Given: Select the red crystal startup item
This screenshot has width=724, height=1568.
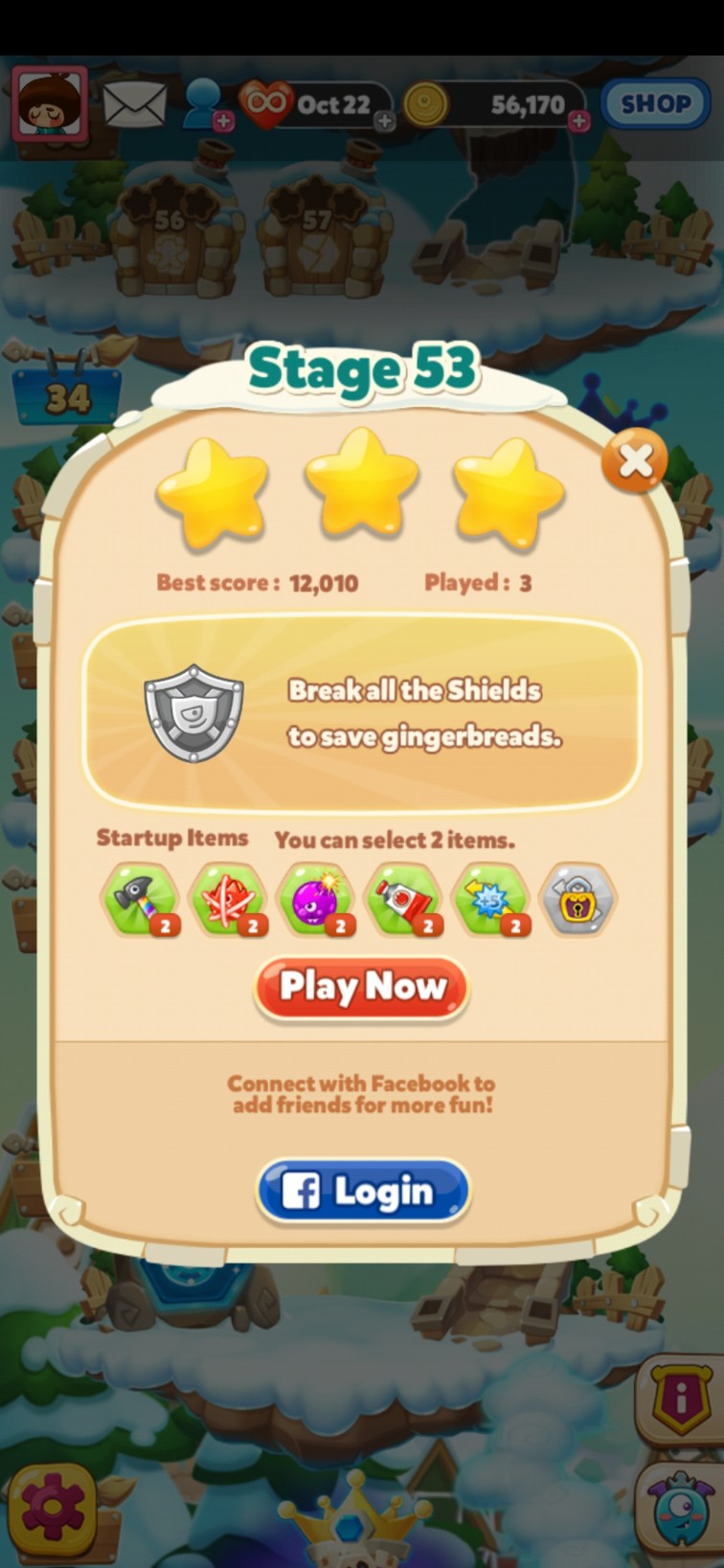Looking at the screenshot, I should tap(228, 899).
